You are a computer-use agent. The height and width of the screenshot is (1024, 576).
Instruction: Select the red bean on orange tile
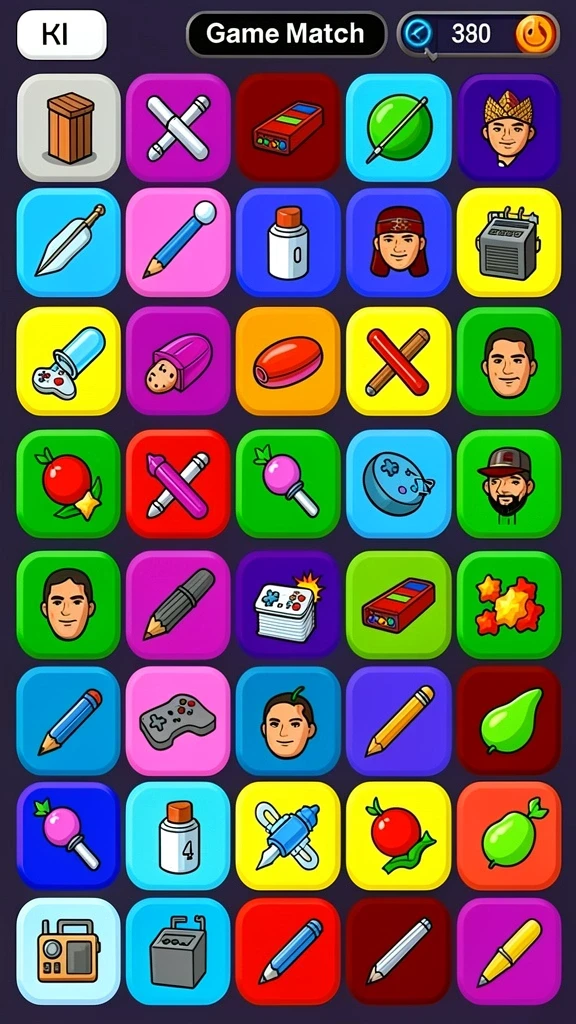tap(288, 361)
